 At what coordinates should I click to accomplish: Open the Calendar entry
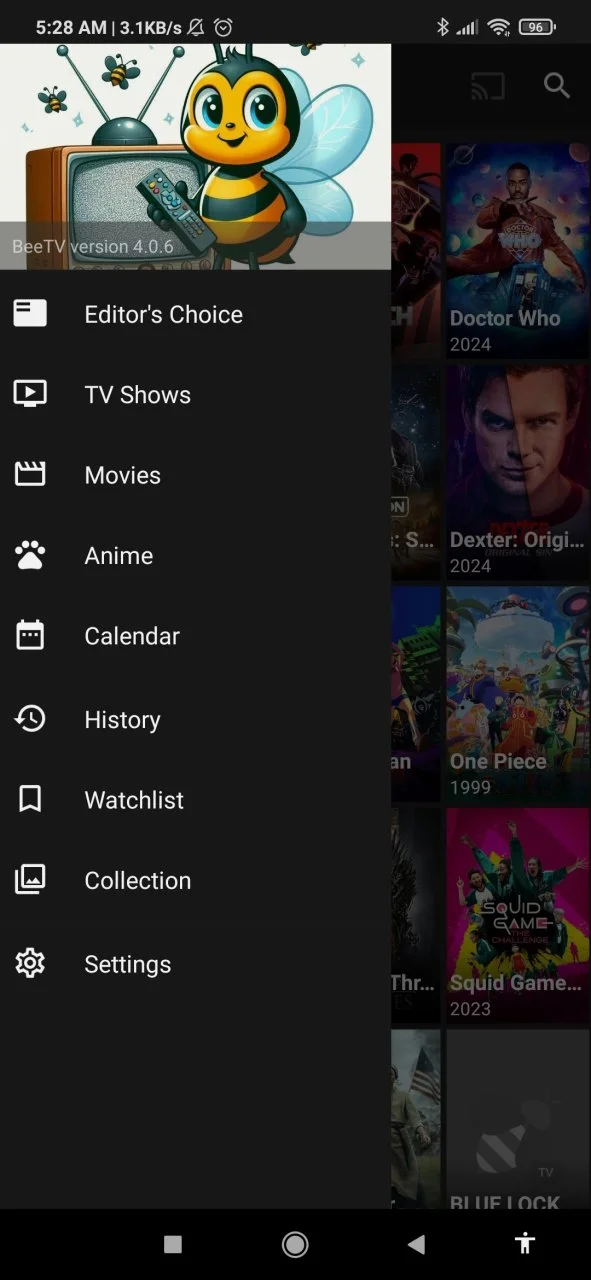click(195, 636)
